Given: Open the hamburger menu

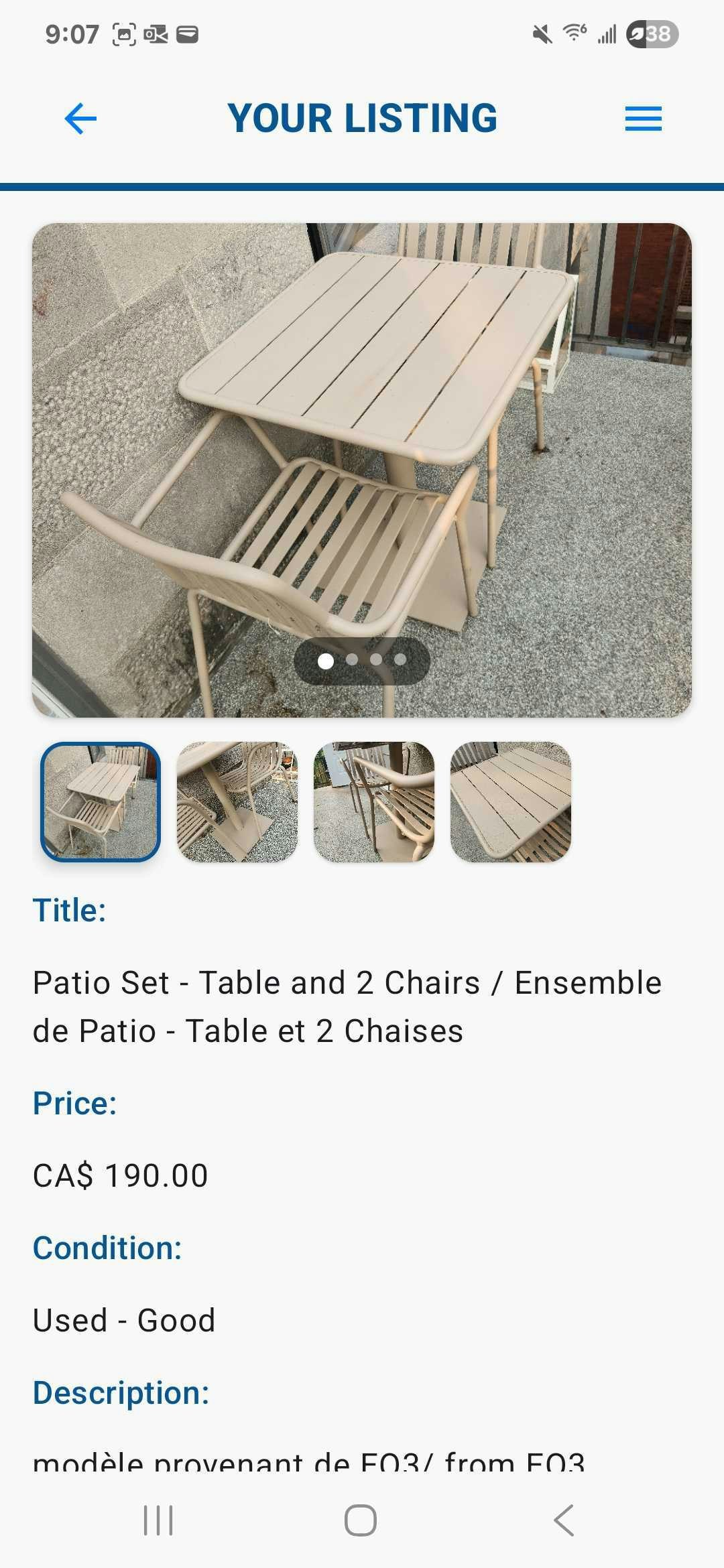Looking at the screenshot, I should (x=643, y=119).
